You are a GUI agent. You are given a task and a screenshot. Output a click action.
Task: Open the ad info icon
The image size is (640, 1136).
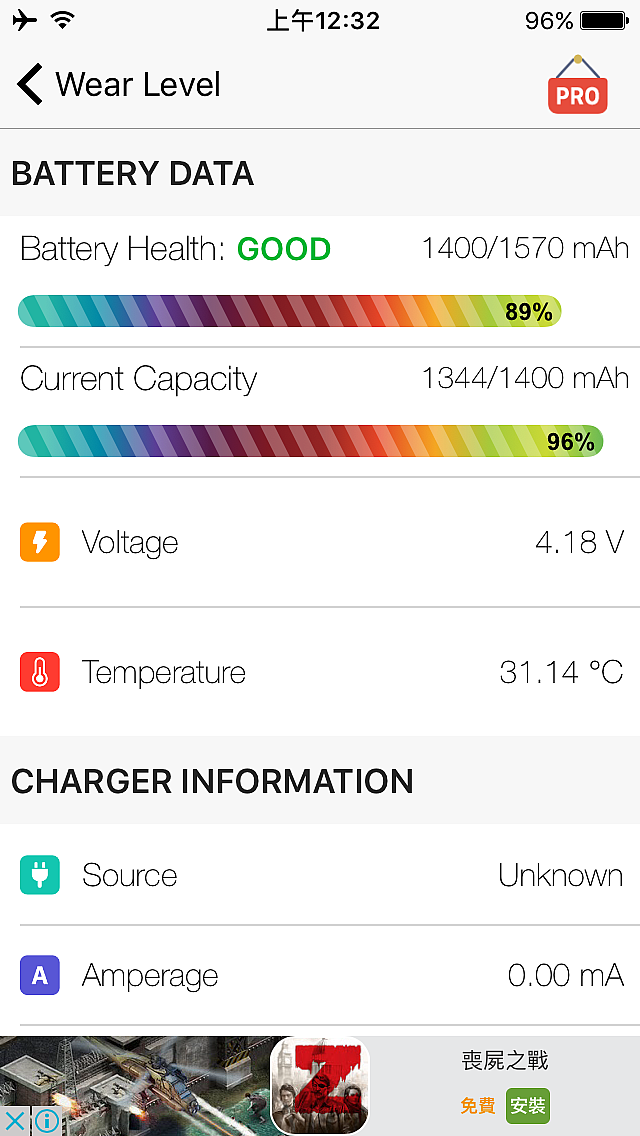pyautogui.click(x=45, y=1121)
